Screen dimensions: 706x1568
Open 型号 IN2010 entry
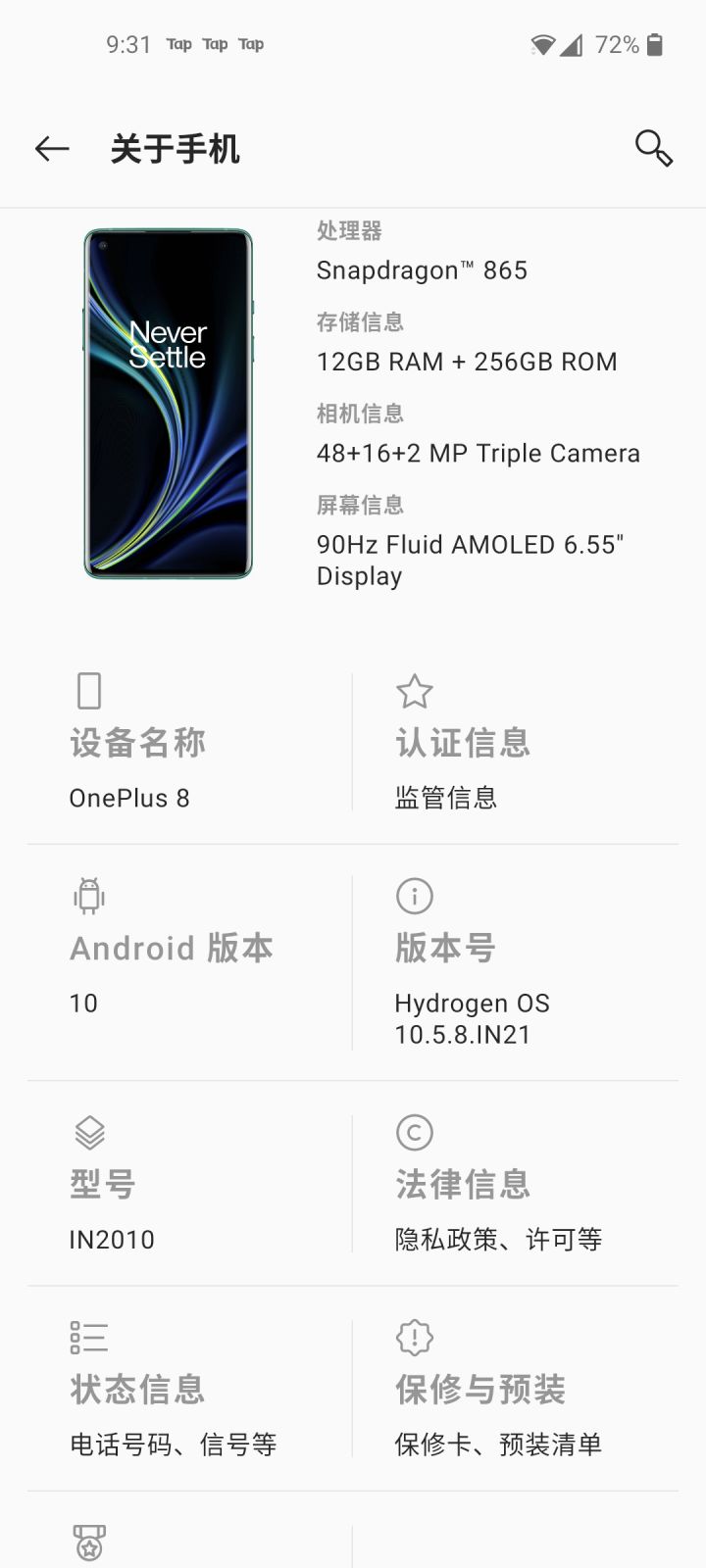(190, 1184)
